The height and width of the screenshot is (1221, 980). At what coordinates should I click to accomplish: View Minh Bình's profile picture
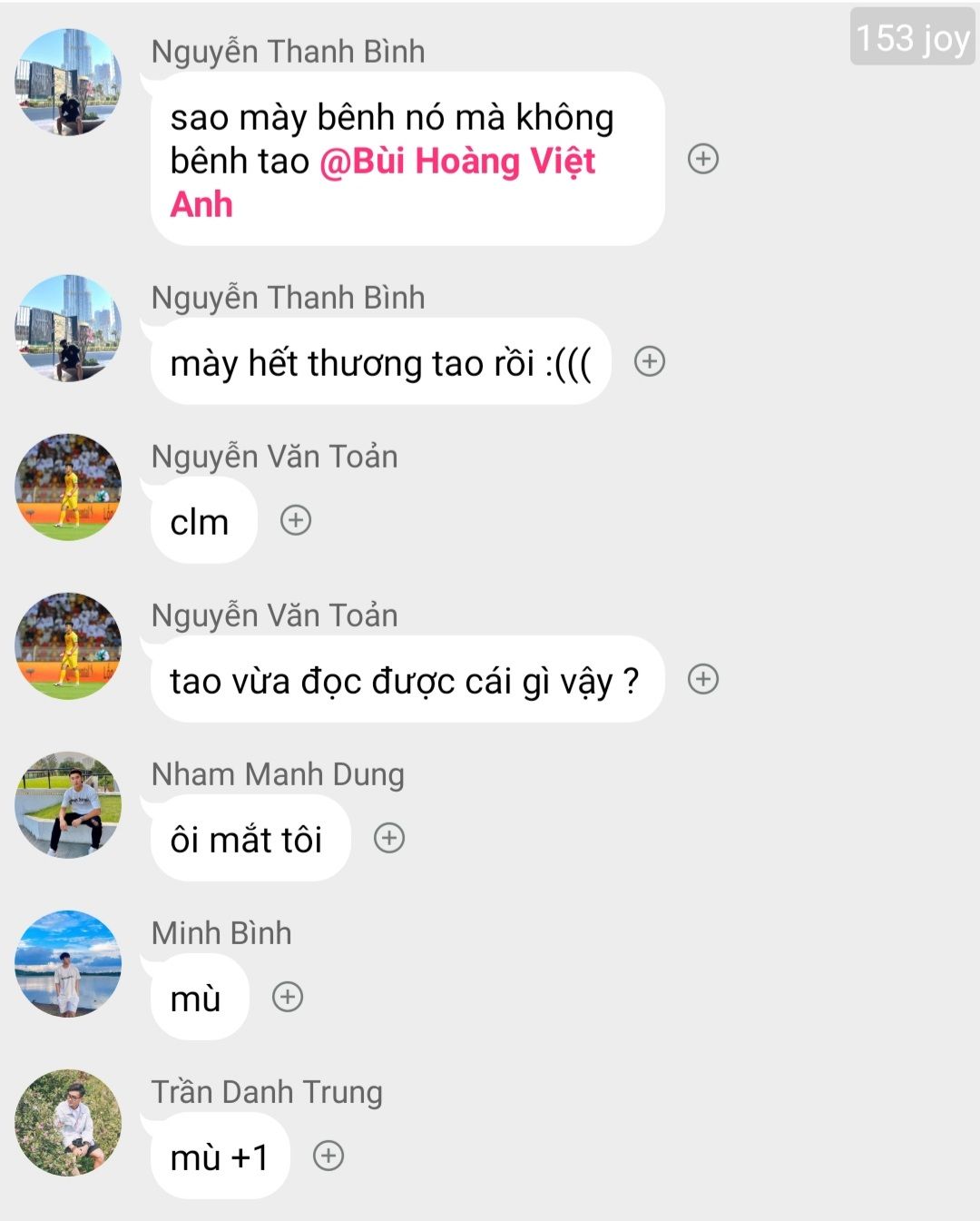point(68,963)
